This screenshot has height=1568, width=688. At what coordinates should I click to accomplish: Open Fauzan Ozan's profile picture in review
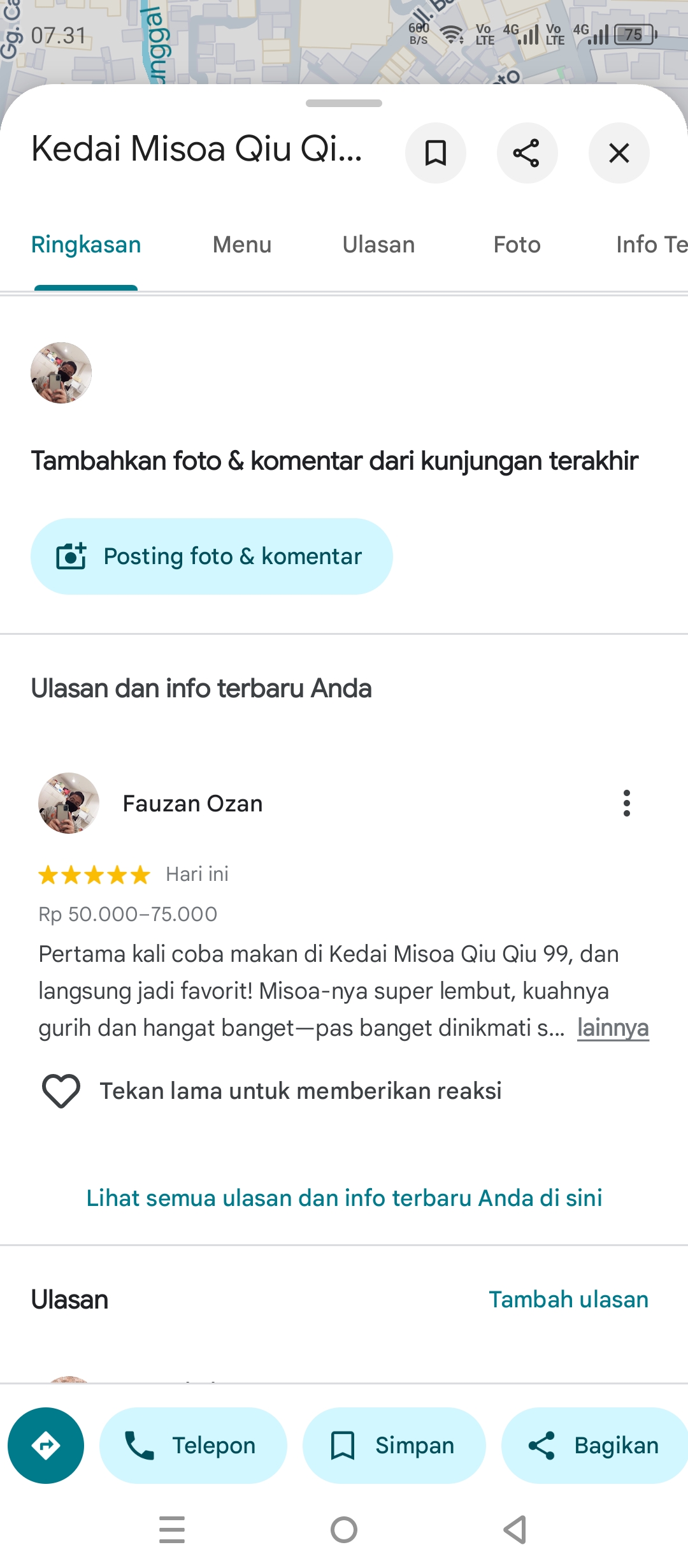tap(69, 803)
